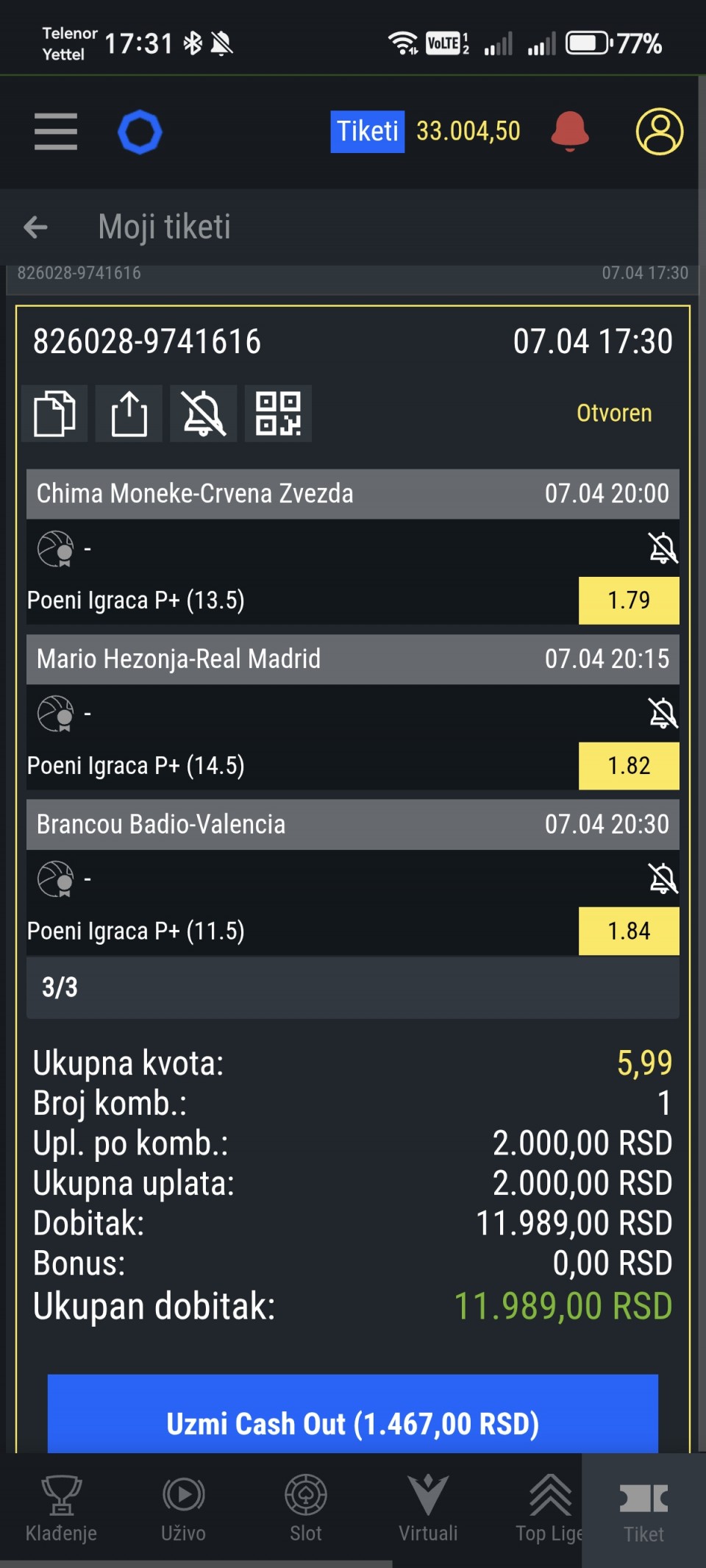Switch to the Slot tab
The width and height of the screenshot is (706, 1568).
pyautogui.click(x=306, y=1508)
